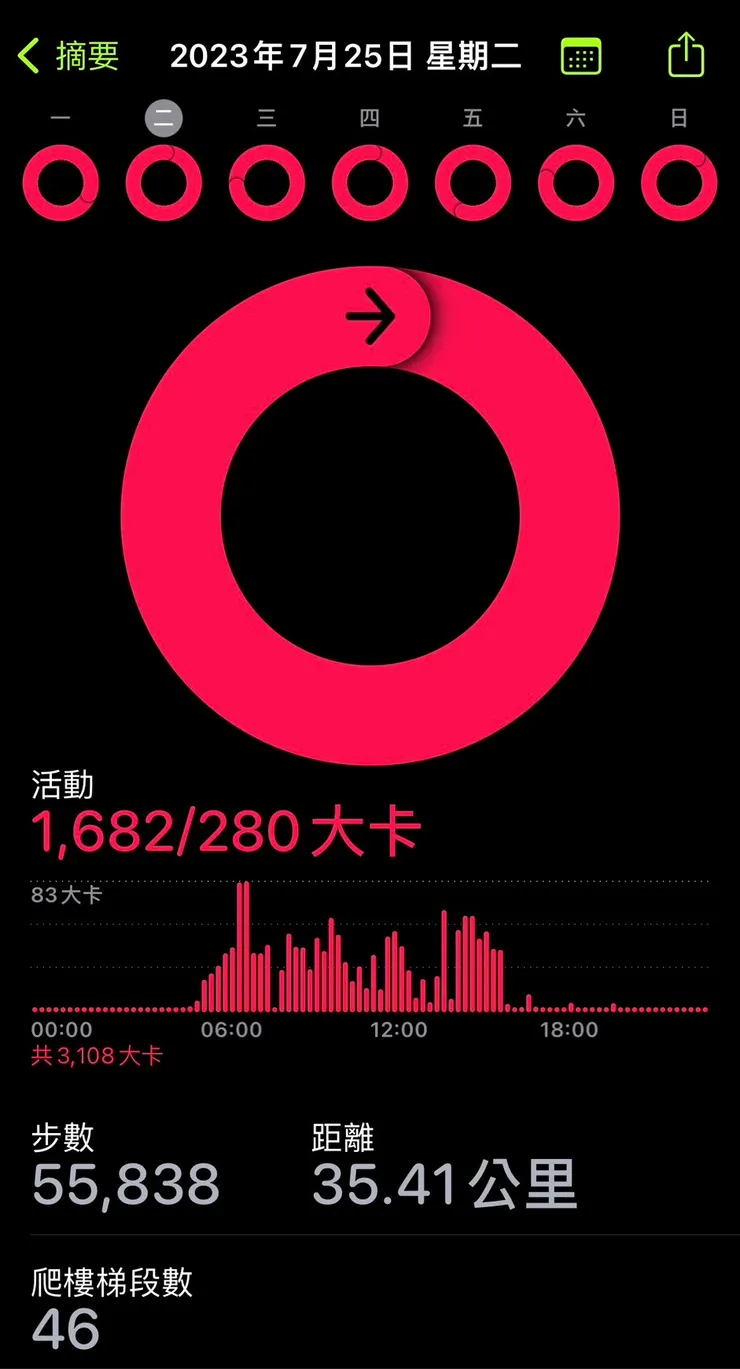Screen dimensions: 740x1369
Task: Select Wednesday's activity ring
Action: (267, 182)
